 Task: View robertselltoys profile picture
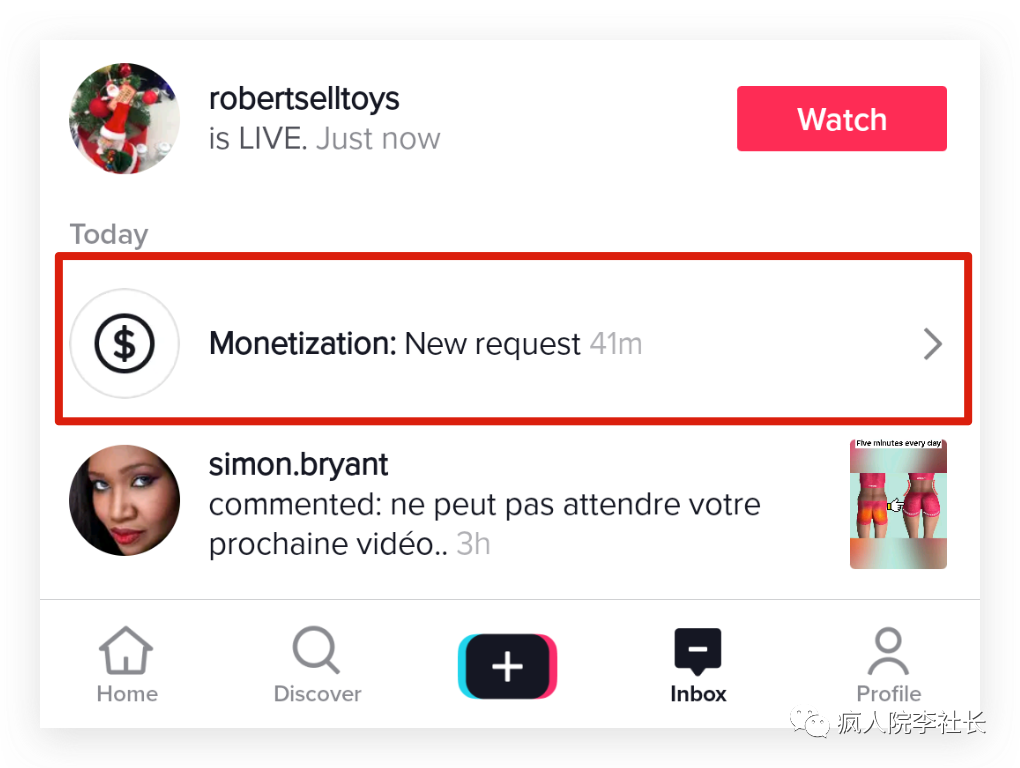[x=124, y=118]
